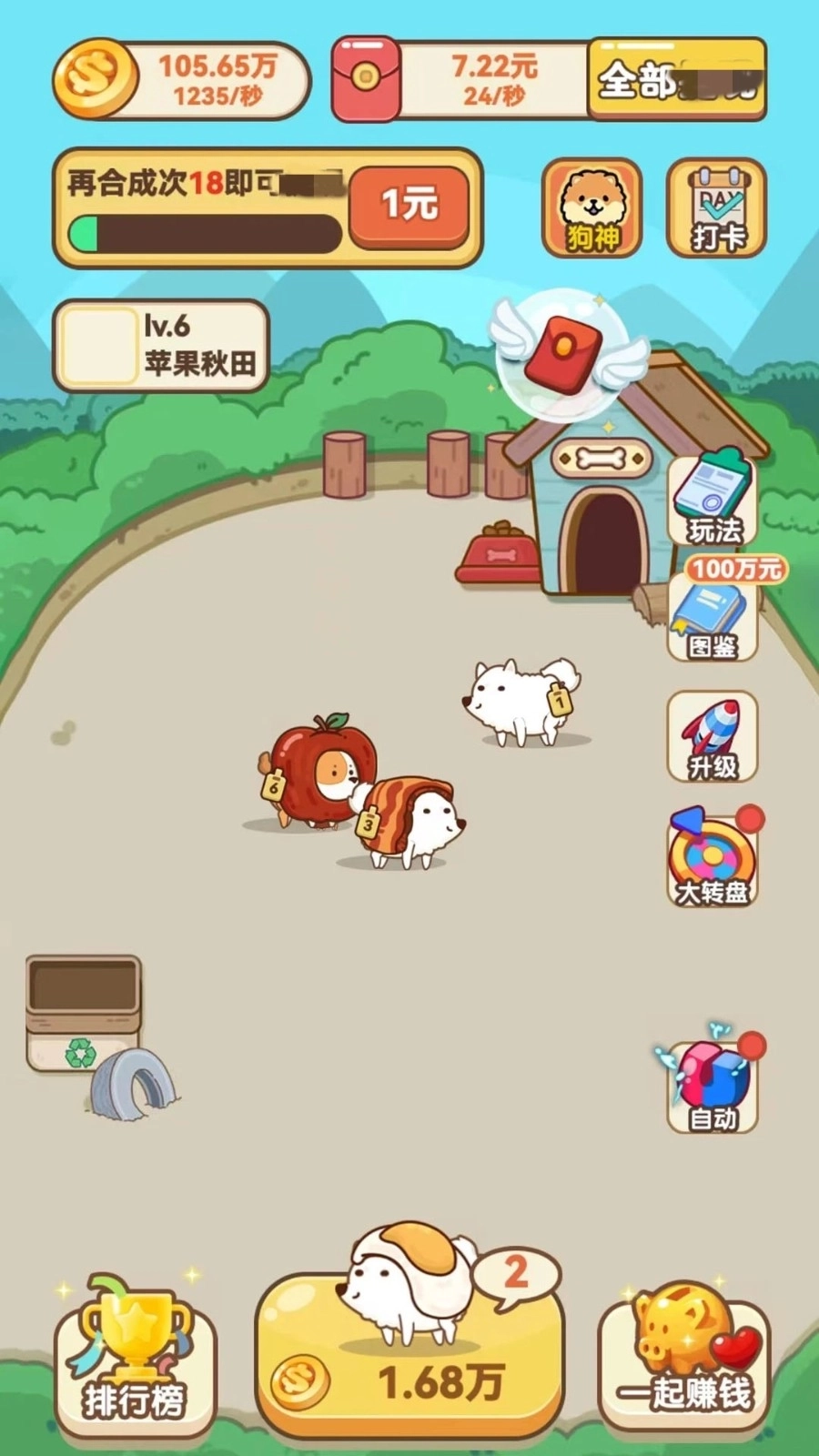This screenshot has width=819, height=1456.
Task: Enable the 自动 auto-merge feature
Action: tap(712, 1083)
